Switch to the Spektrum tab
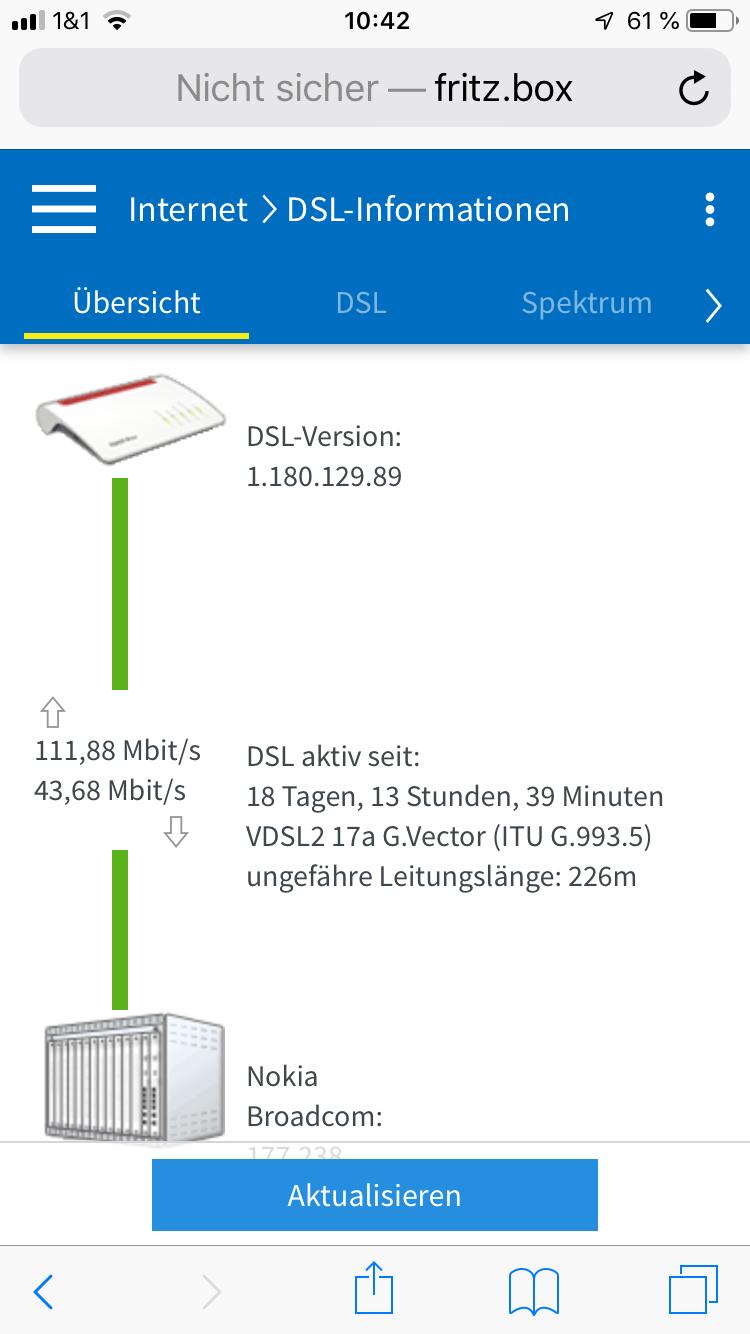The width and height of the screenshot is (750, 1334). (586, 303)
